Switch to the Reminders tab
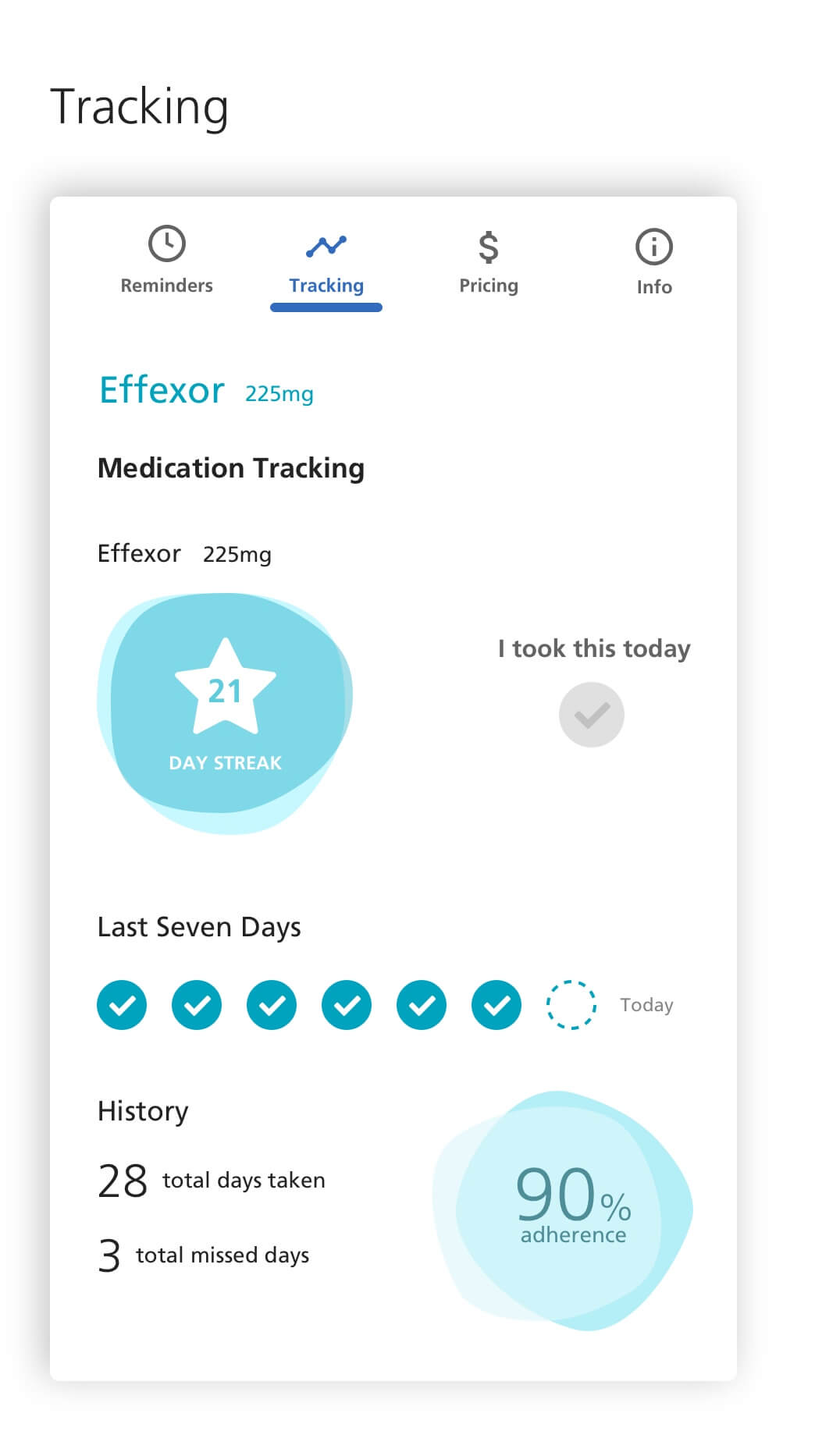The width and height of the screenshot is (815, 1456). (166, 261)
